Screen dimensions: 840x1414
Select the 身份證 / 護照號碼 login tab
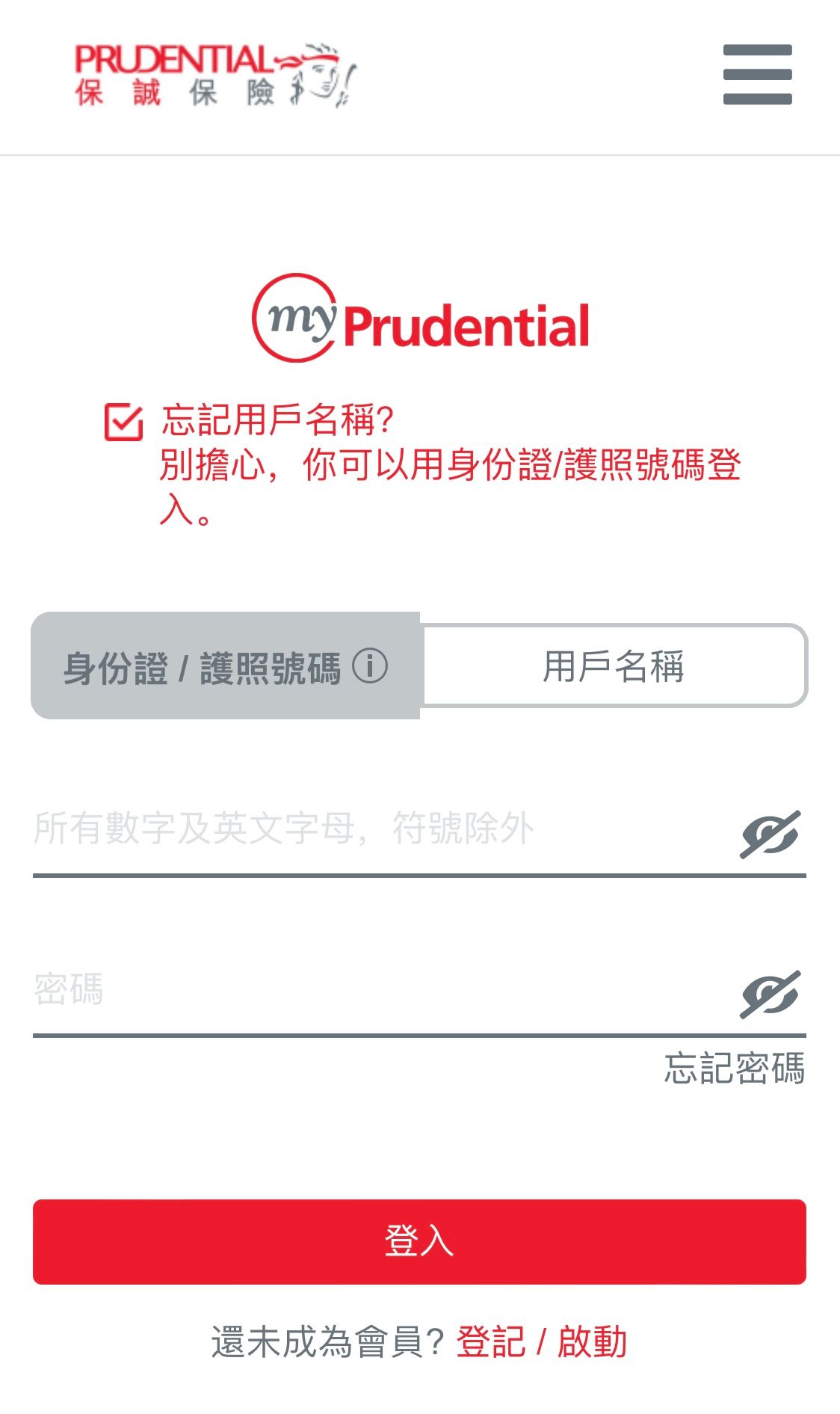tap(202, 667)
